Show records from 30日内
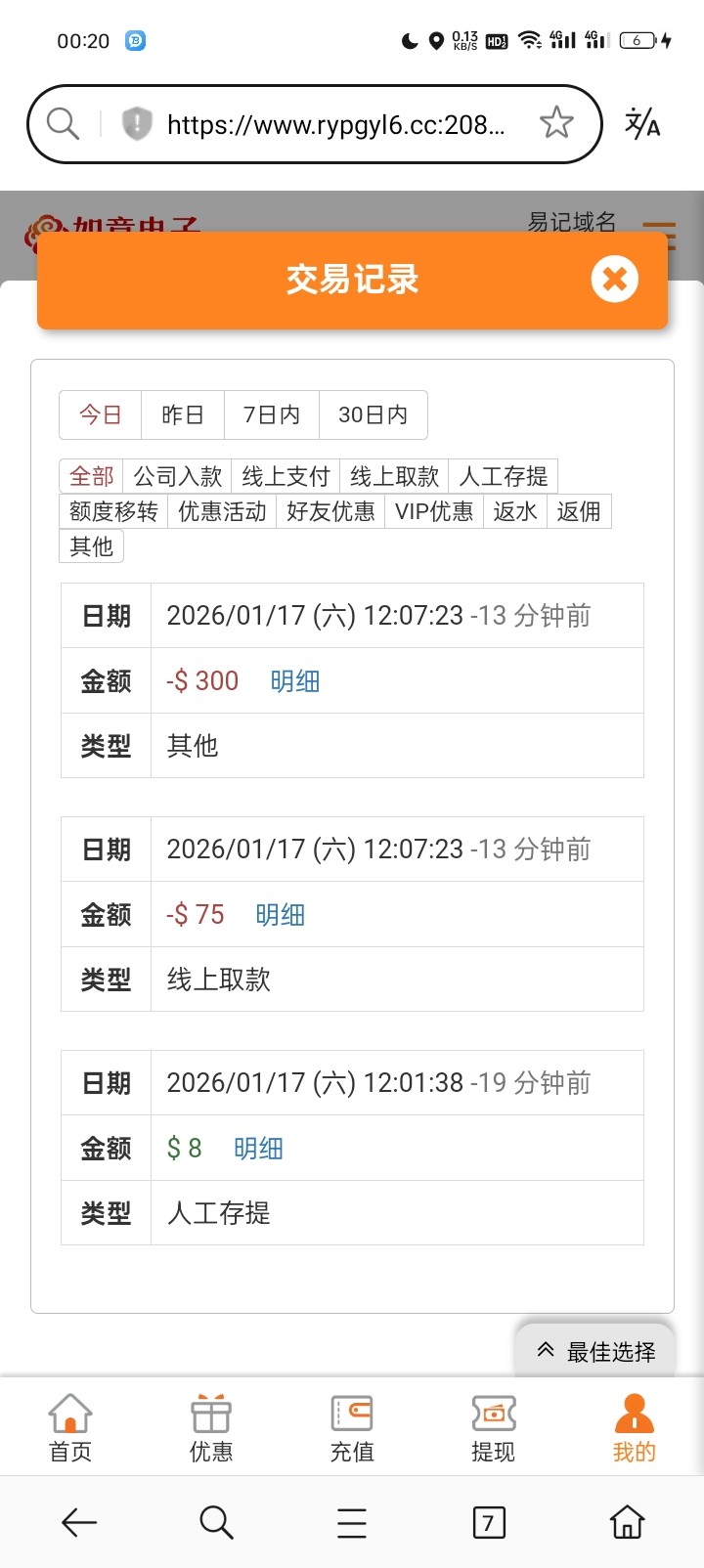The width and height of the screenshot is (704, 1568). pyautogui.click(x=373, y=414)
